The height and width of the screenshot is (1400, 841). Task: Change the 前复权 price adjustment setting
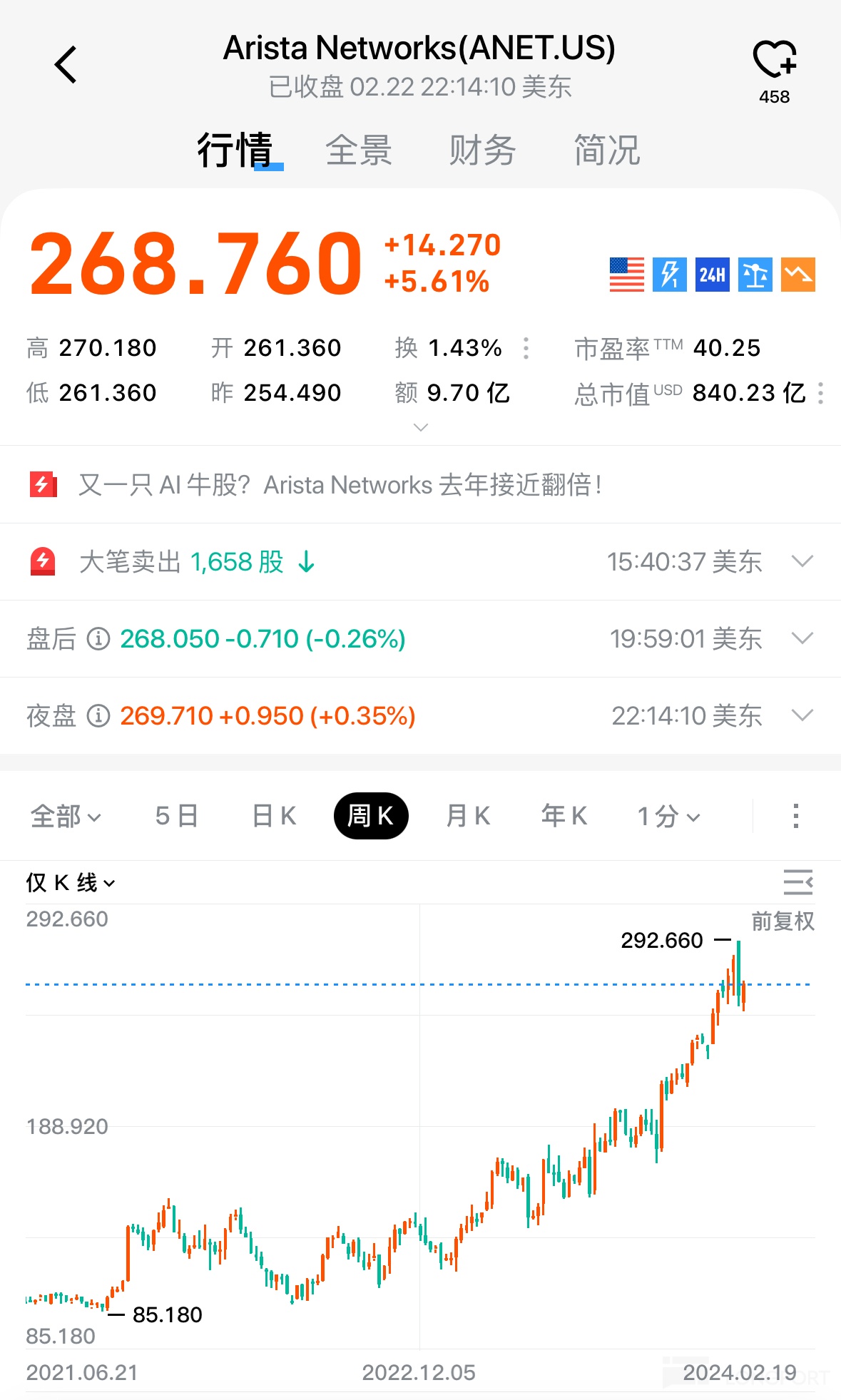[783, 921]
